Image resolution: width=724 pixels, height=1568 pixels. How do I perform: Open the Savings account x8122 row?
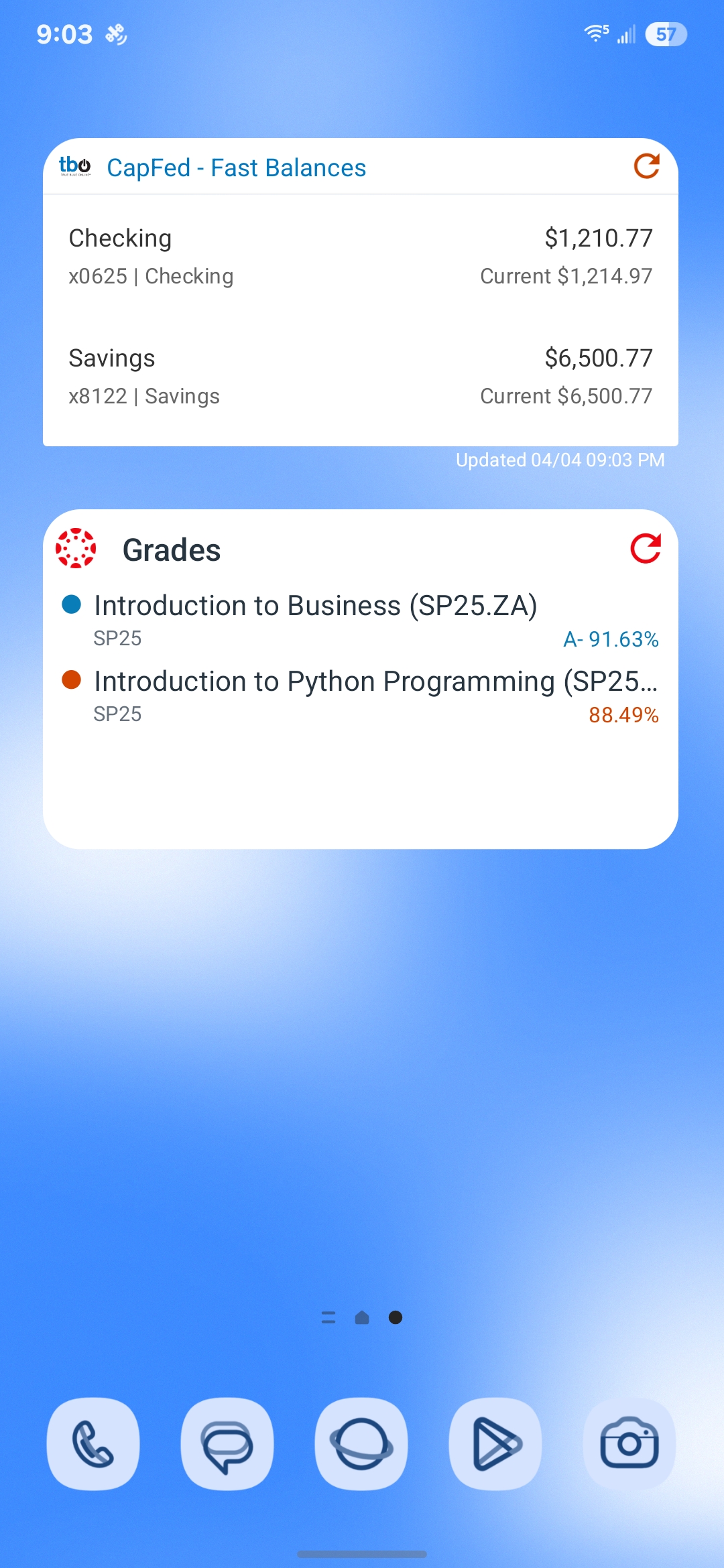(x=361, y=377)
